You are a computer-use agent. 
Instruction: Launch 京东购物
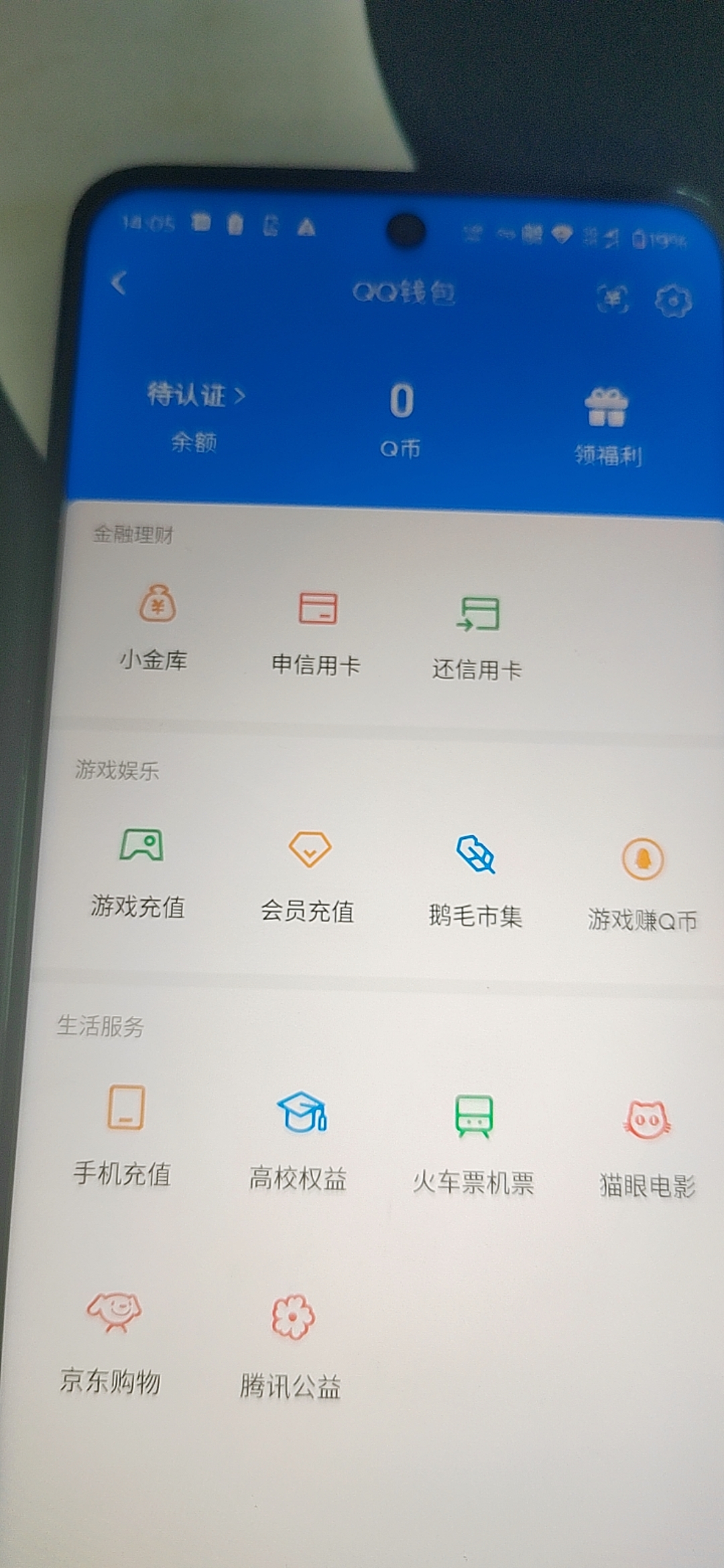pos(112,1343)
